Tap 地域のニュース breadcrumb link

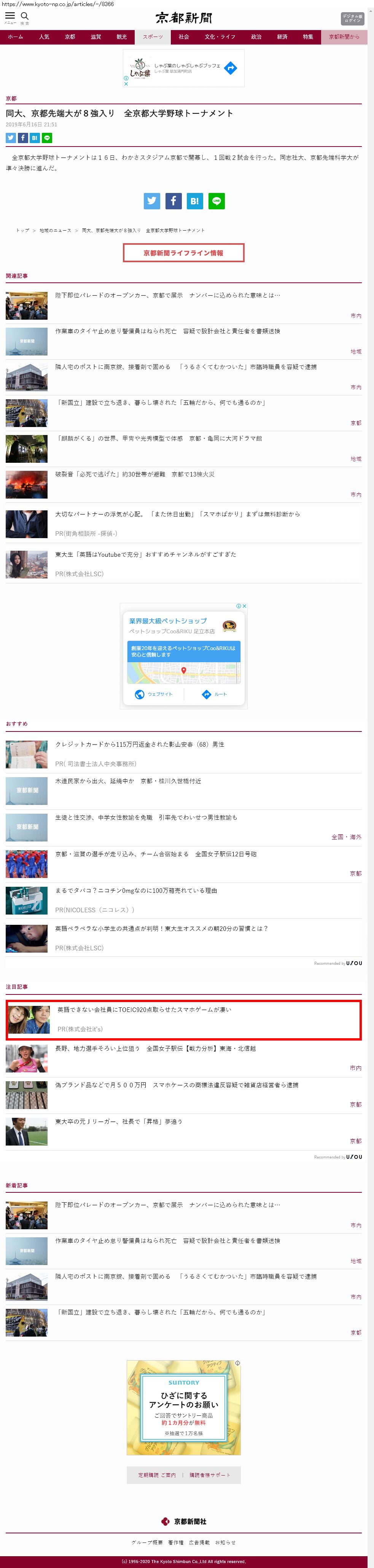point(55,231)
